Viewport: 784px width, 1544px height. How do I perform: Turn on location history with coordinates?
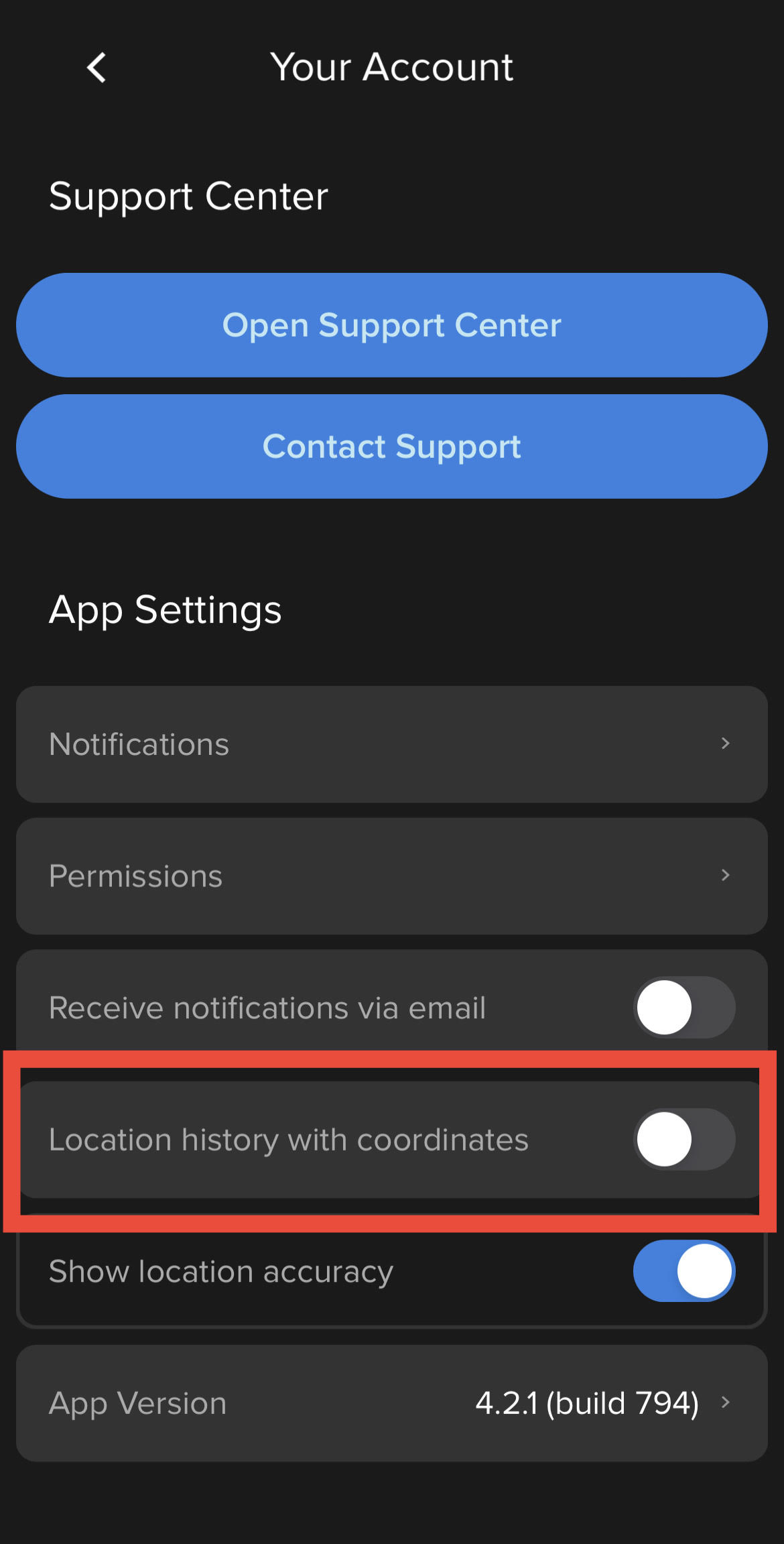pyautogui.click(x=683, y=1139)
